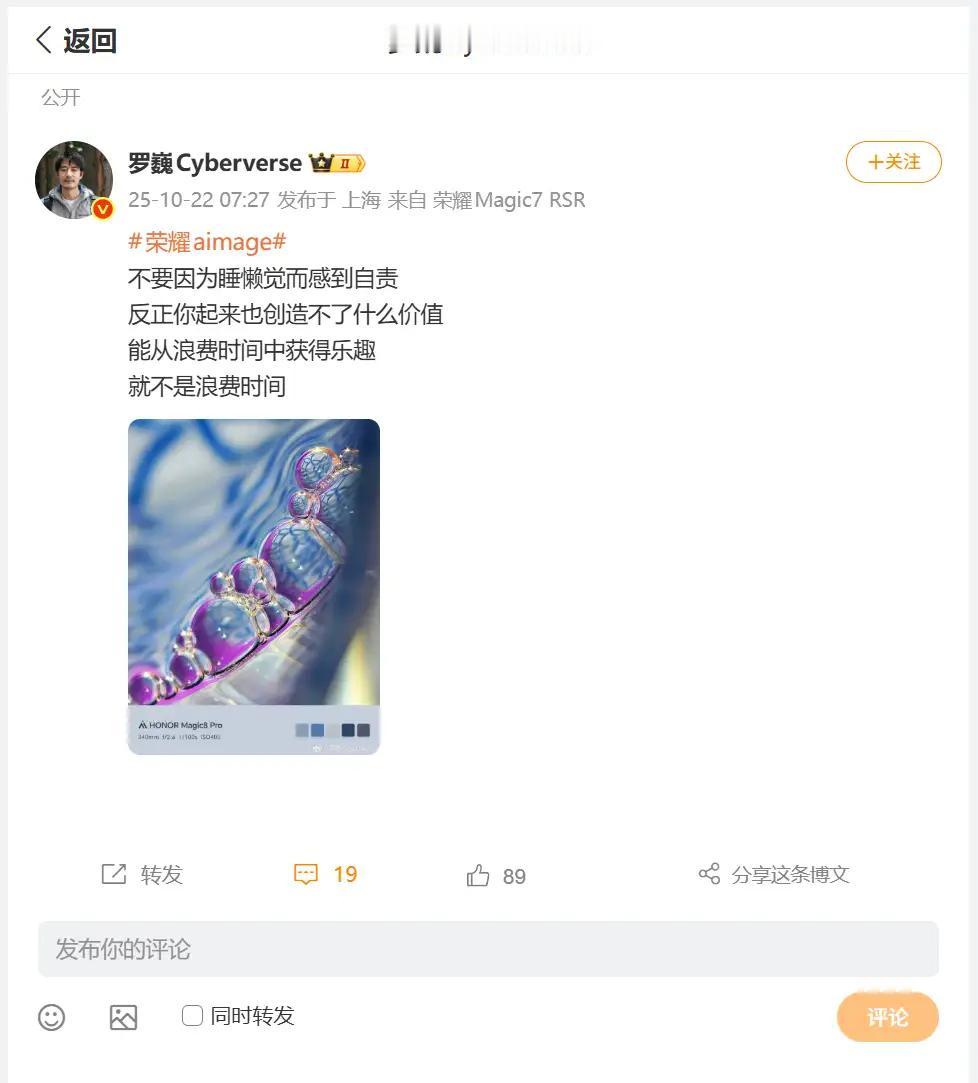Open the bubble photo attached to the post
This screenshot has width=978, height=1083.
[x=254, y=586]
